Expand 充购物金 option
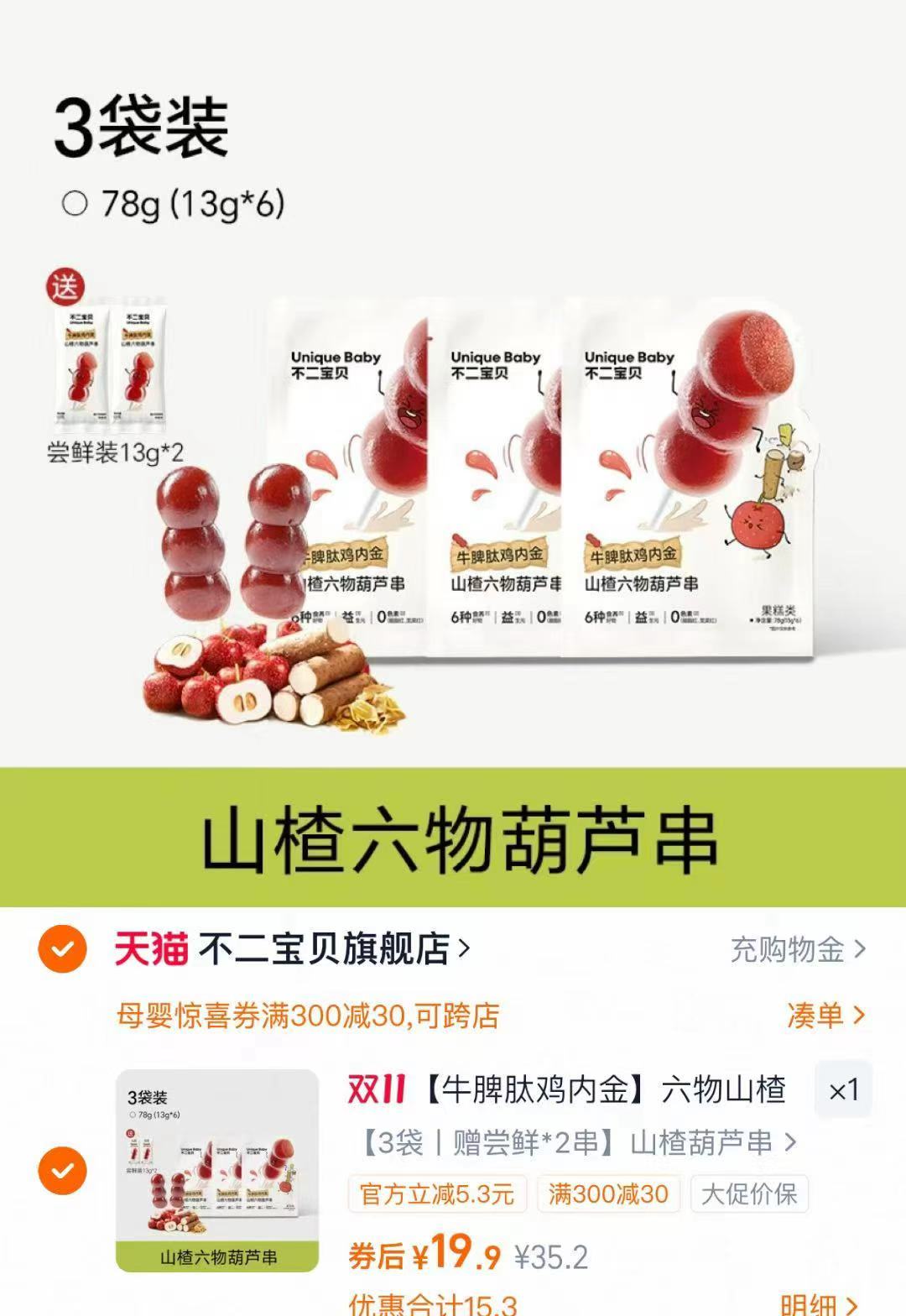 (789, 948)
